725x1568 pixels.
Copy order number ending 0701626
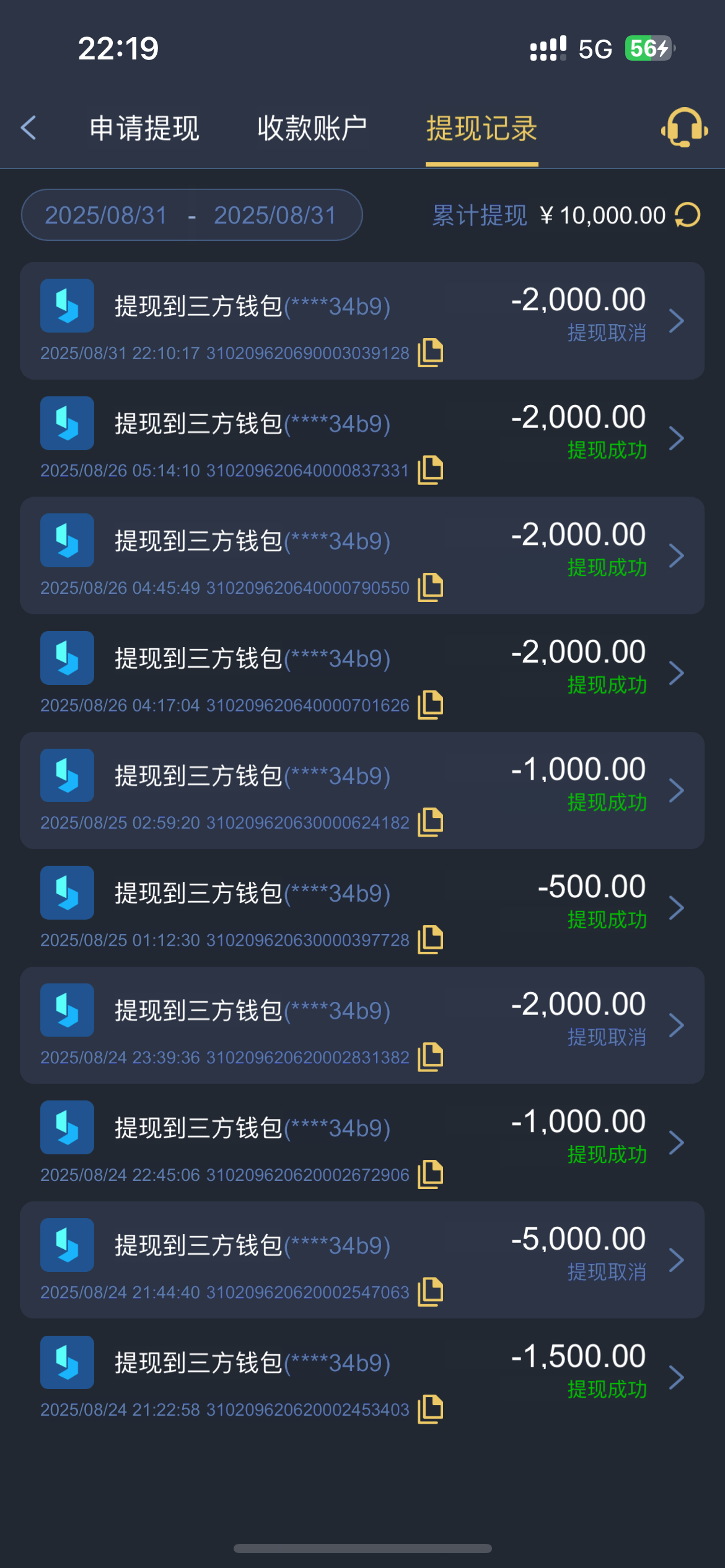pos(431,705)
